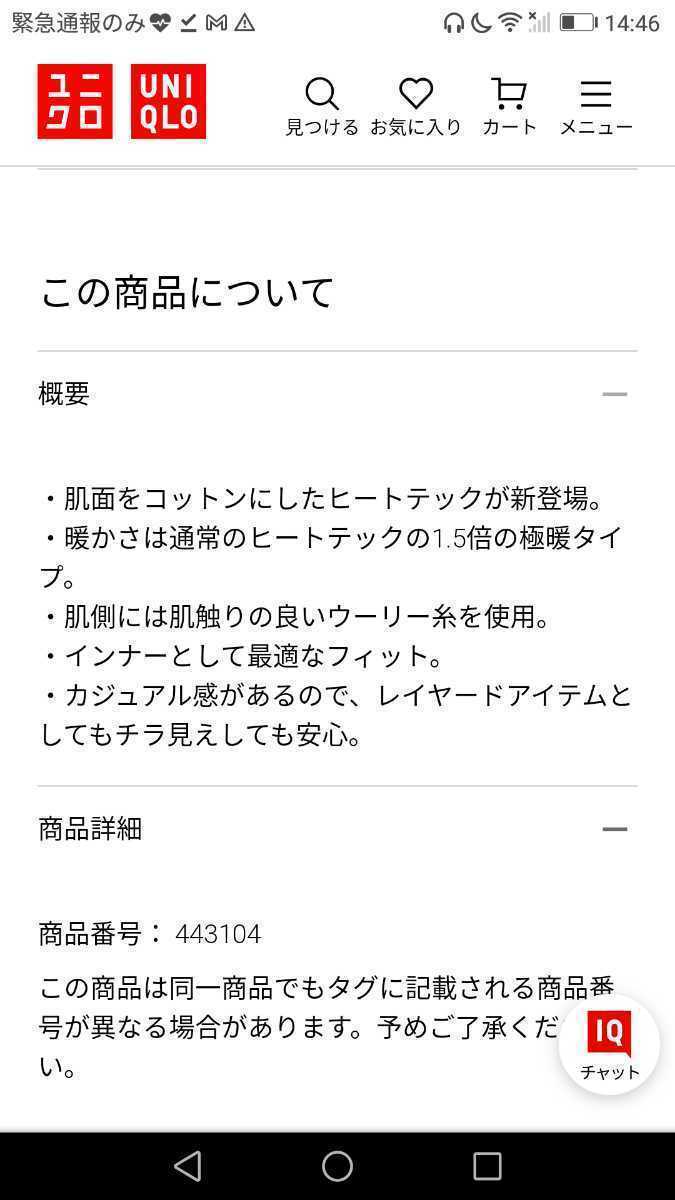Open the メニュー hamburger menu
Viewport: 675px width, 1200px height.
coord(596,106)
